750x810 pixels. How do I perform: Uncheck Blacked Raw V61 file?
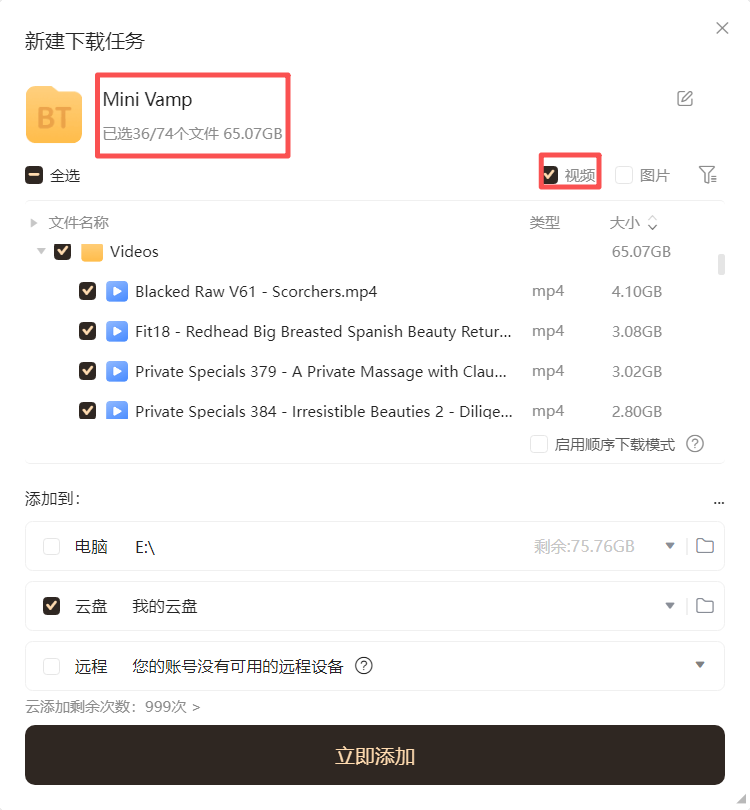[87, 291]
